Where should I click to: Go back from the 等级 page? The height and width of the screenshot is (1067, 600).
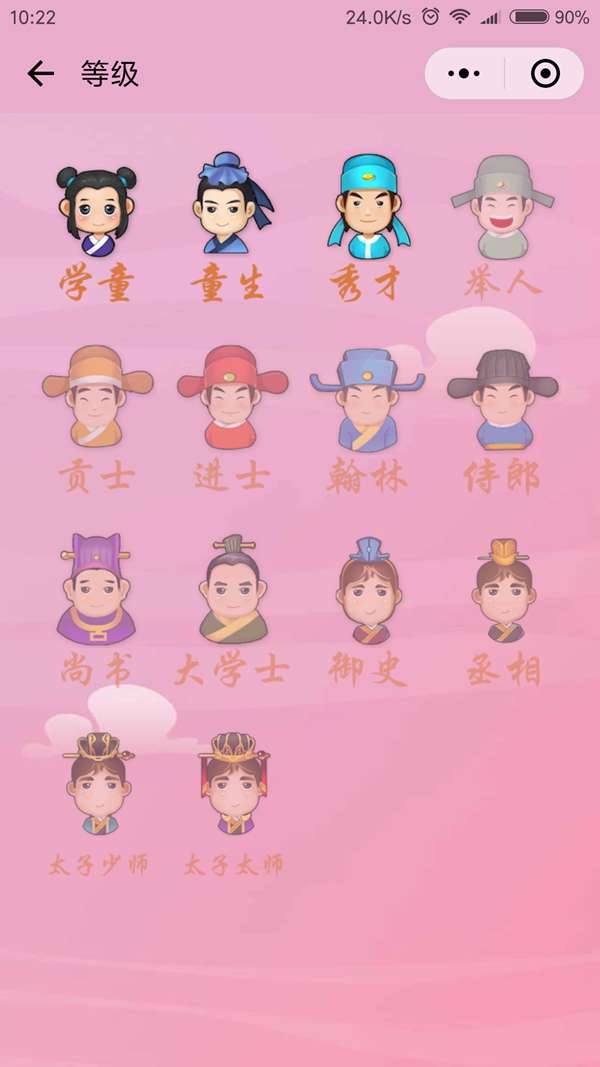coord(40,73)
